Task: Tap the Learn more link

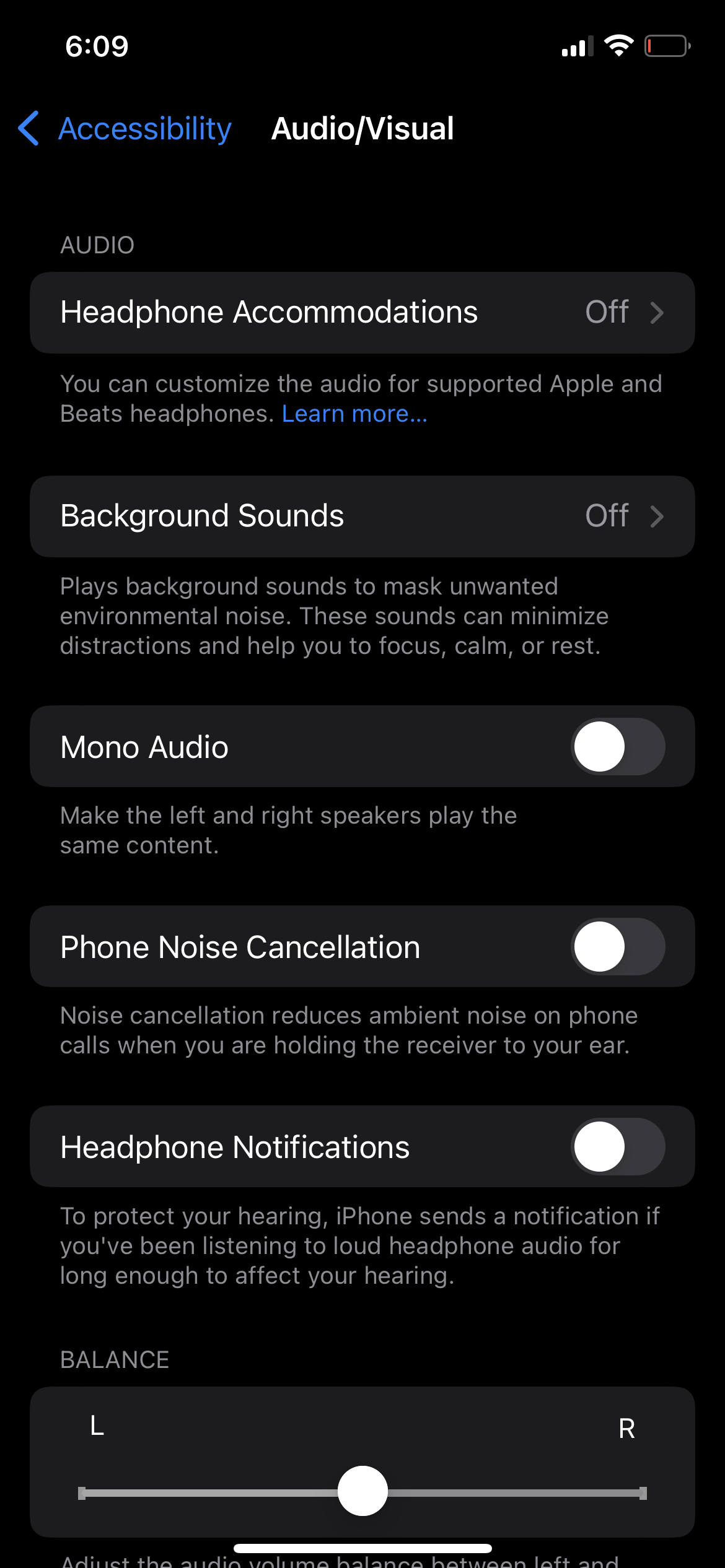Action: tap(354, 414)
